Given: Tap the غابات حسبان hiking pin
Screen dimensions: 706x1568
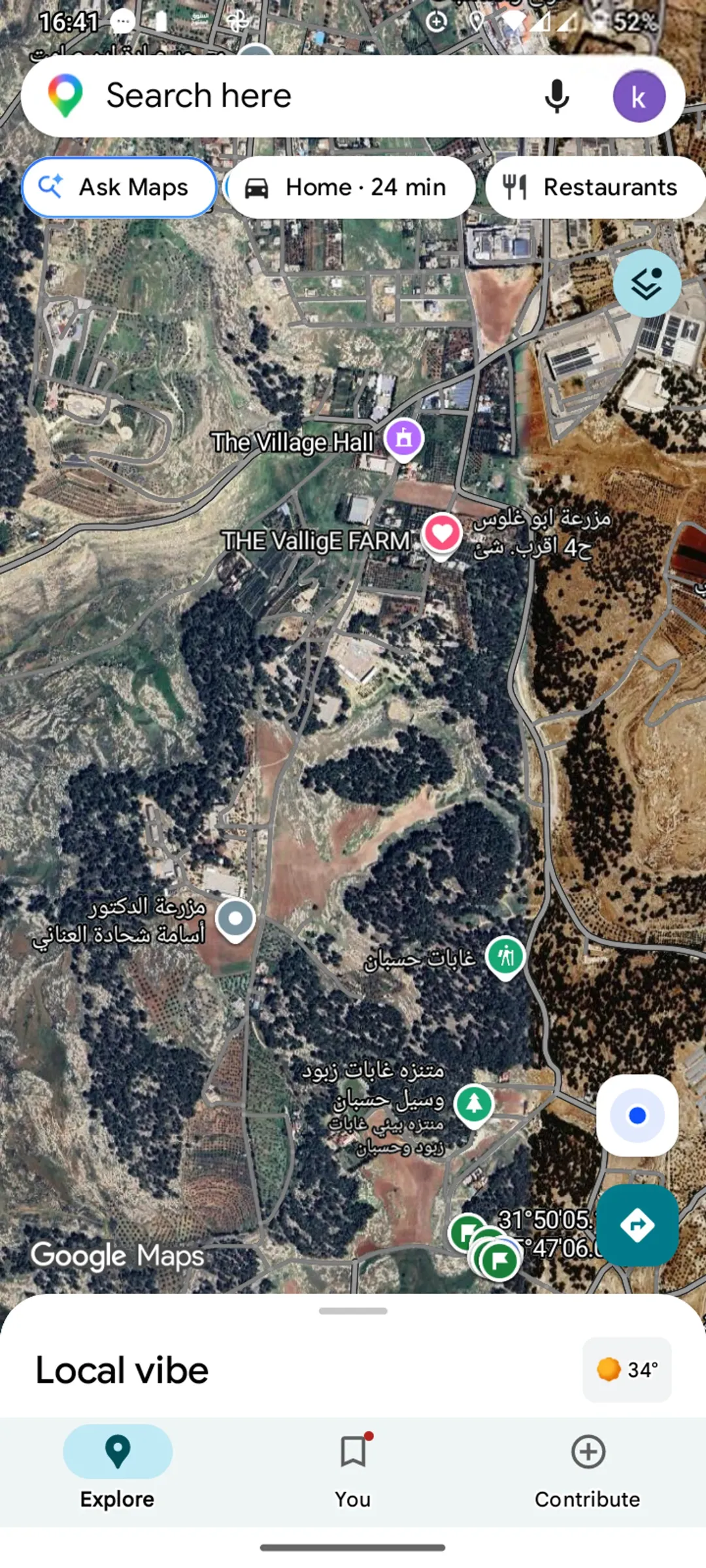Looking at the screenshot, I should 505,958.
